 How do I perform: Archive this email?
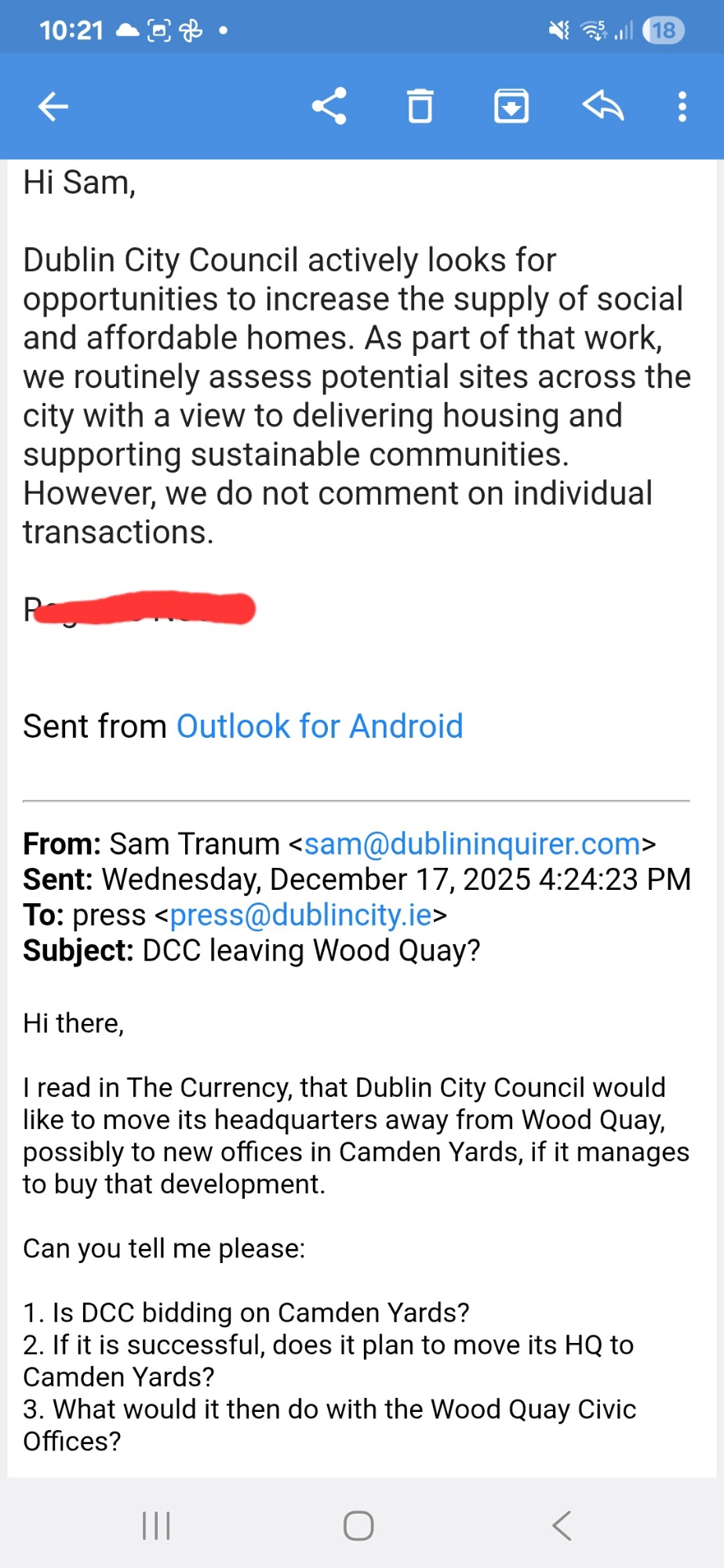511,107
